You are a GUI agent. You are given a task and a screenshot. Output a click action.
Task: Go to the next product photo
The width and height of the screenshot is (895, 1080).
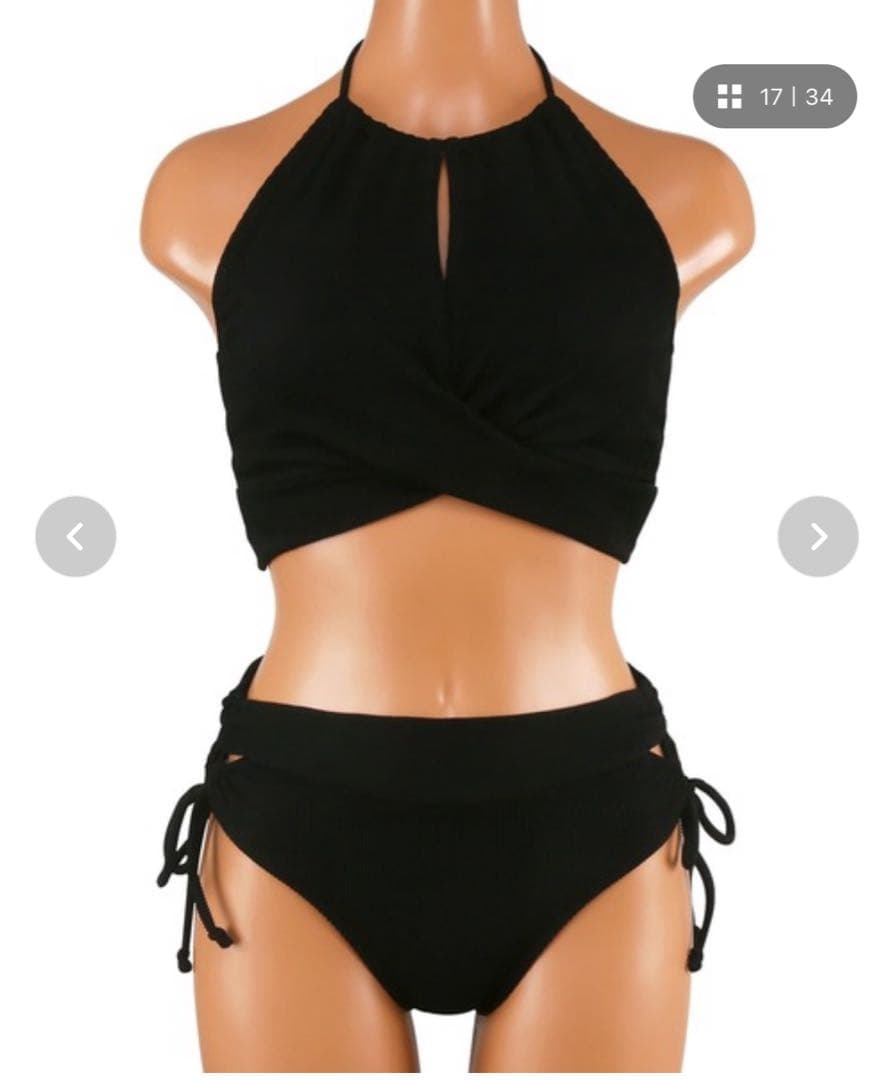(x=817, y=536)
